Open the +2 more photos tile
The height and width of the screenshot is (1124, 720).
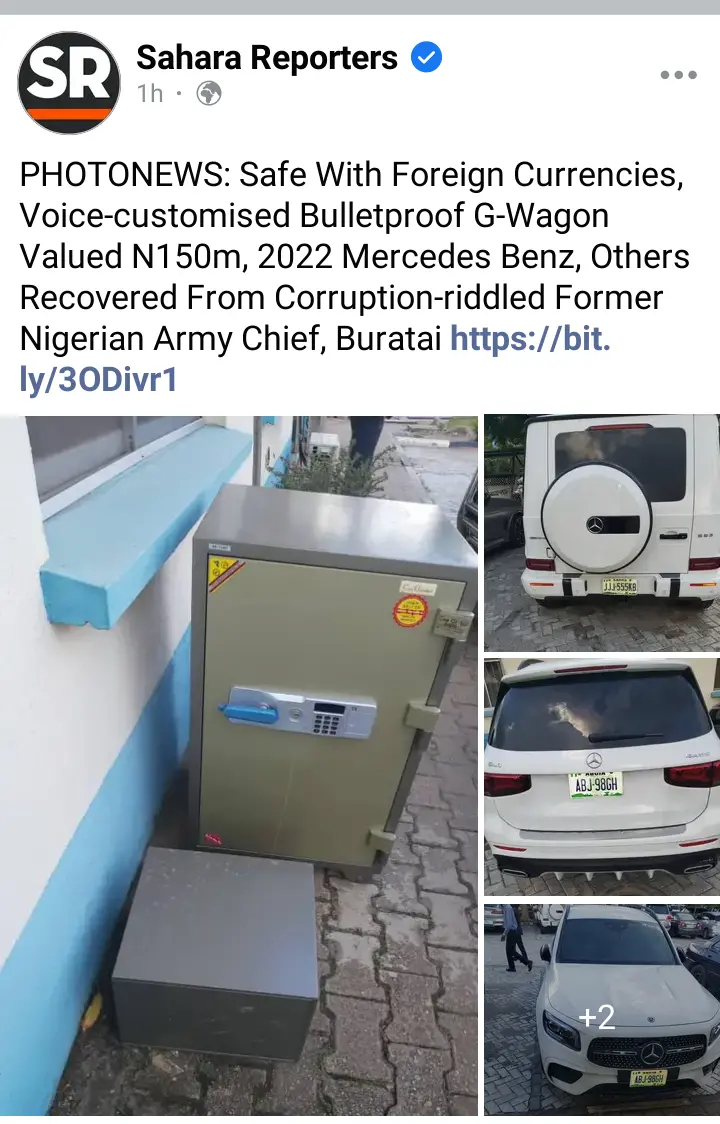coord(602,1010)
